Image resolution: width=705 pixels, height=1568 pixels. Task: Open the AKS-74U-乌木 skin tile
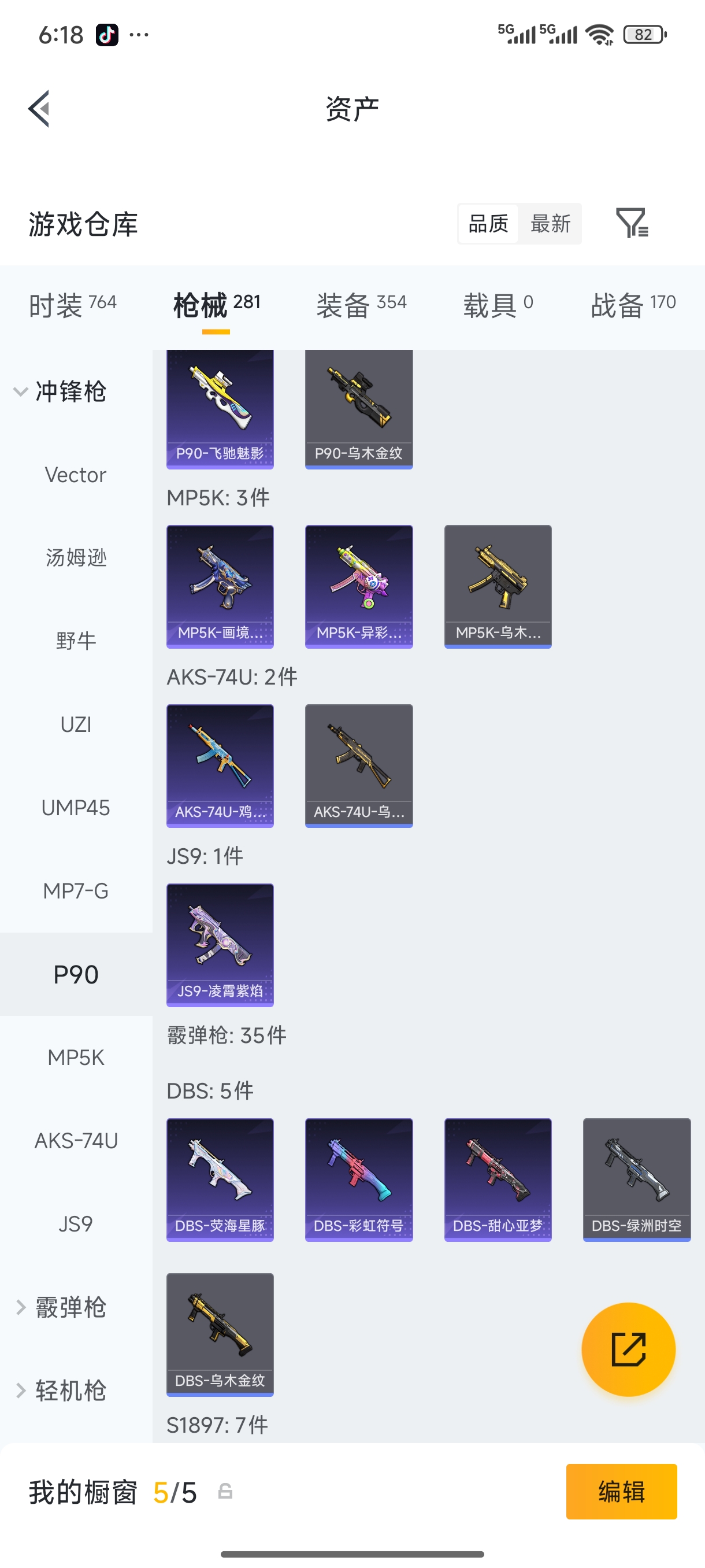click(359, 765)
